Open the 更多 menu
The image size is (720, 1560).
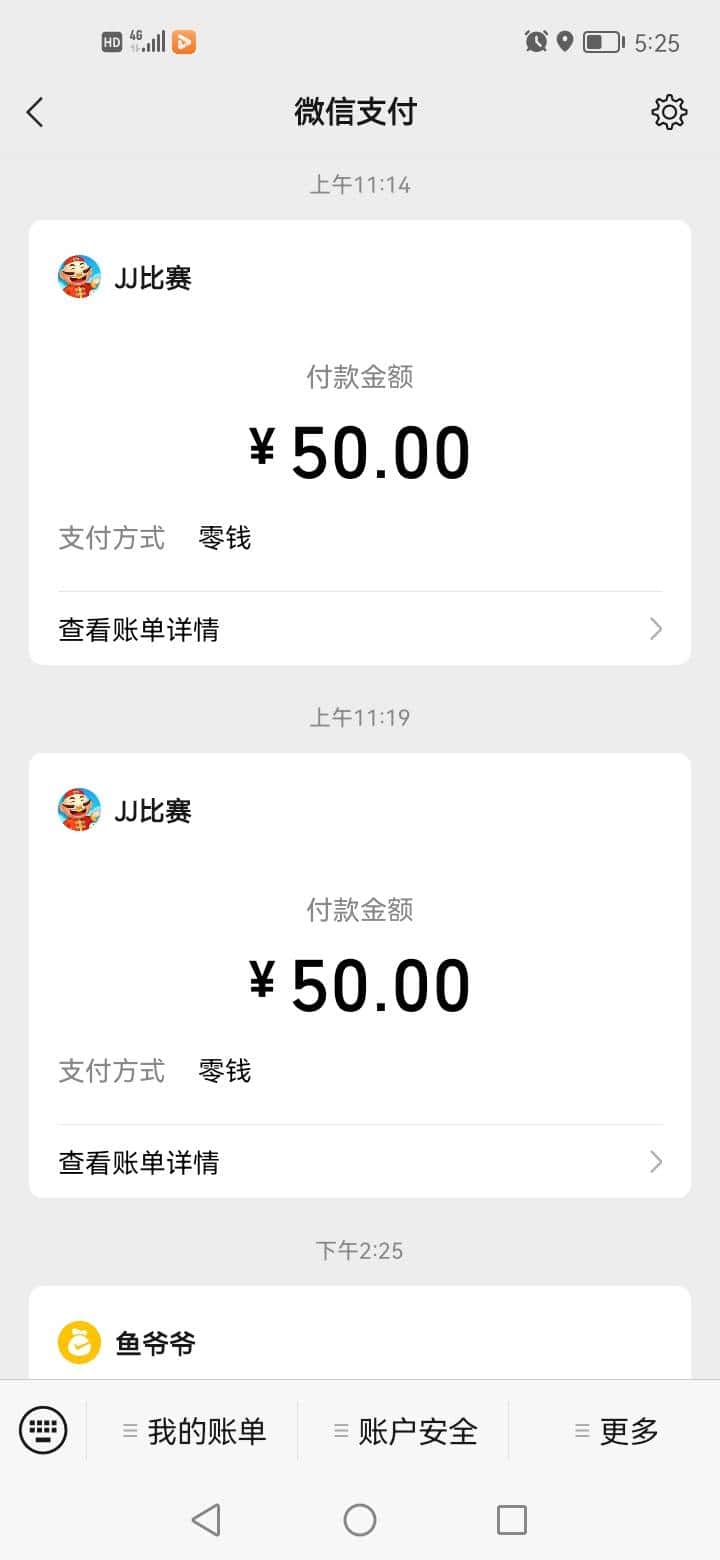[x=618, y=1431]
